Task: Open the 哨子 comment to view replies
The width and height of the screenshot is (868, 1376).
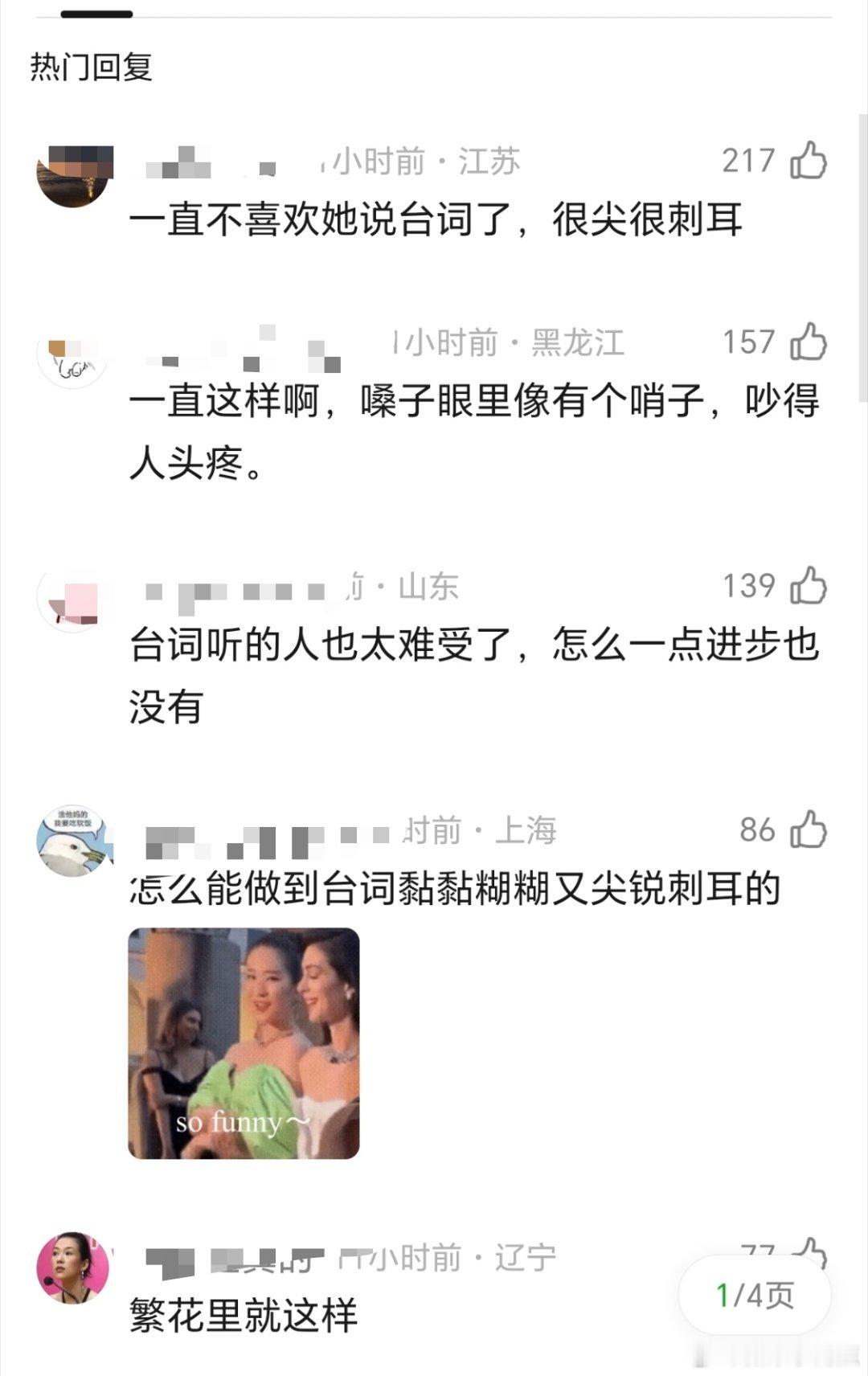Action: click(x=434, y=430)
